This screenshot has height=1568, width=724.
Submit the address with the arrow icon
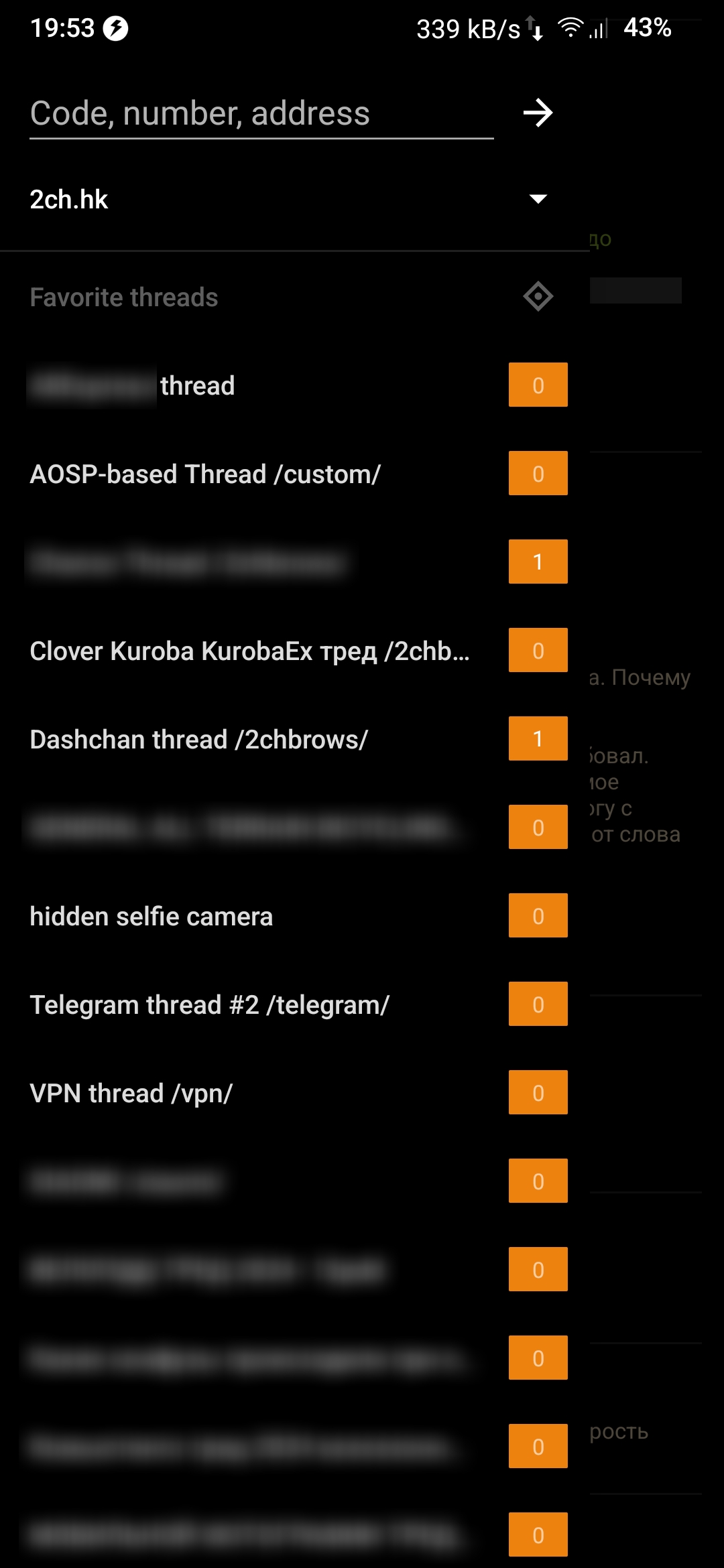coord(538,113)
